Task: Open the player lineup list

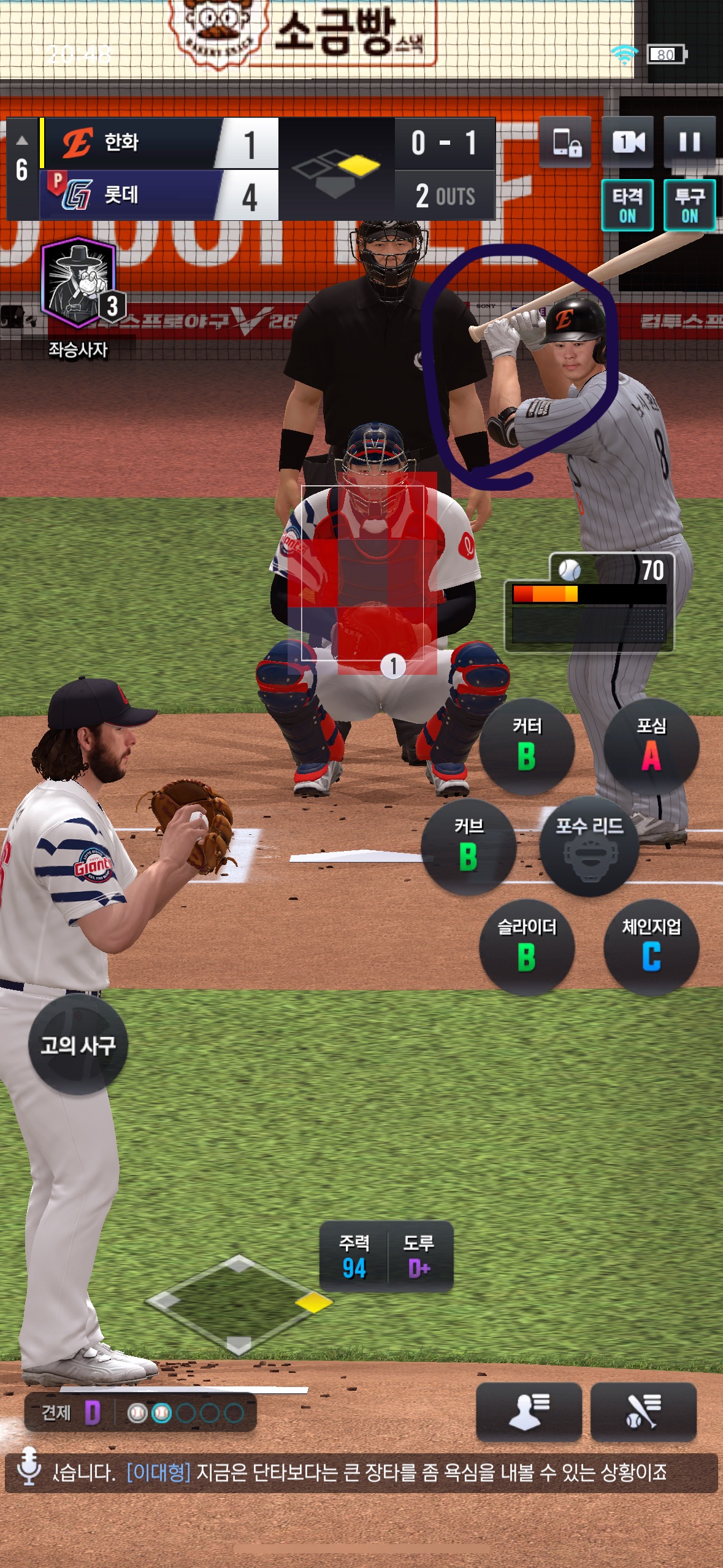Action: pyautogui.click(x=529, y=1411)
